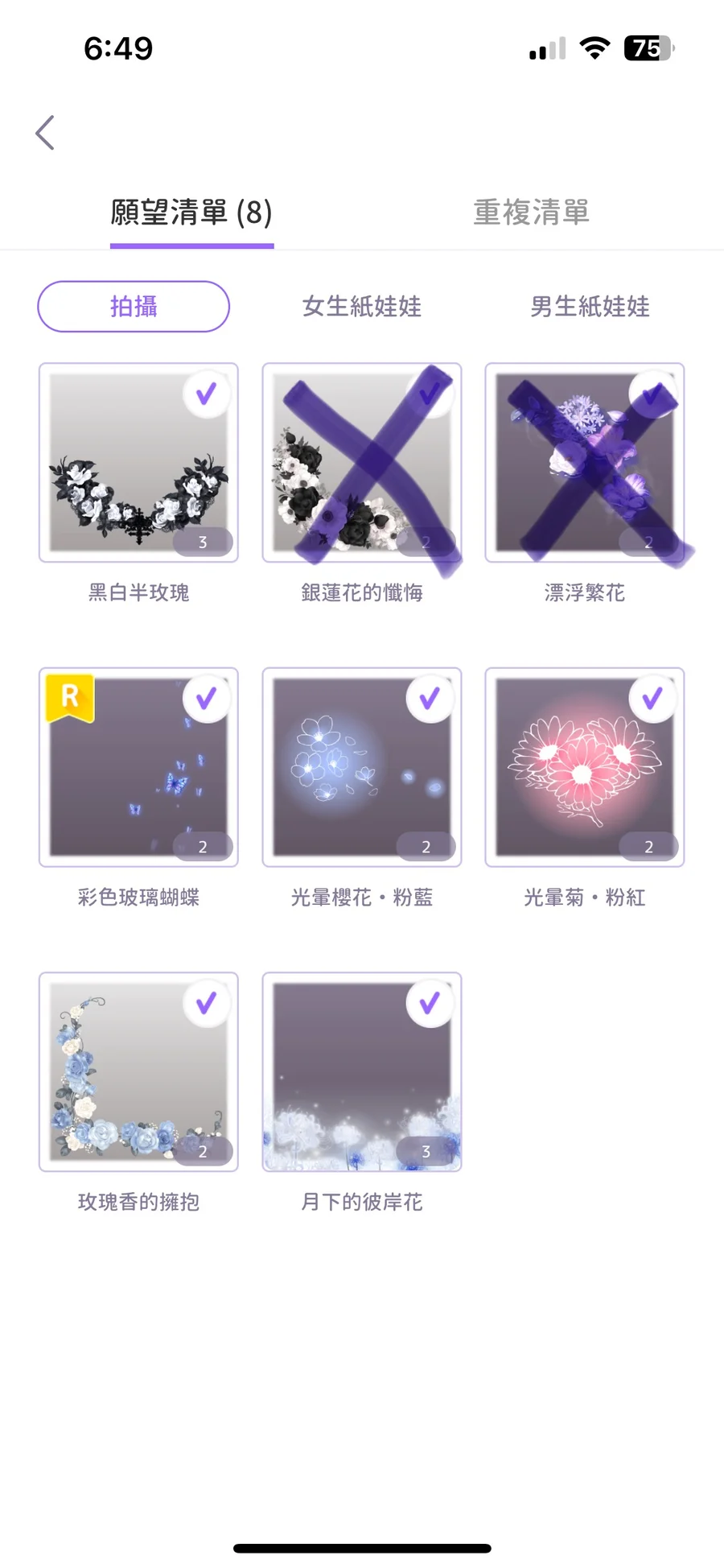This screenshot has width=724, height=1568.
Task: Choose the 拍攝 category chip
Action: click(134, 307)
